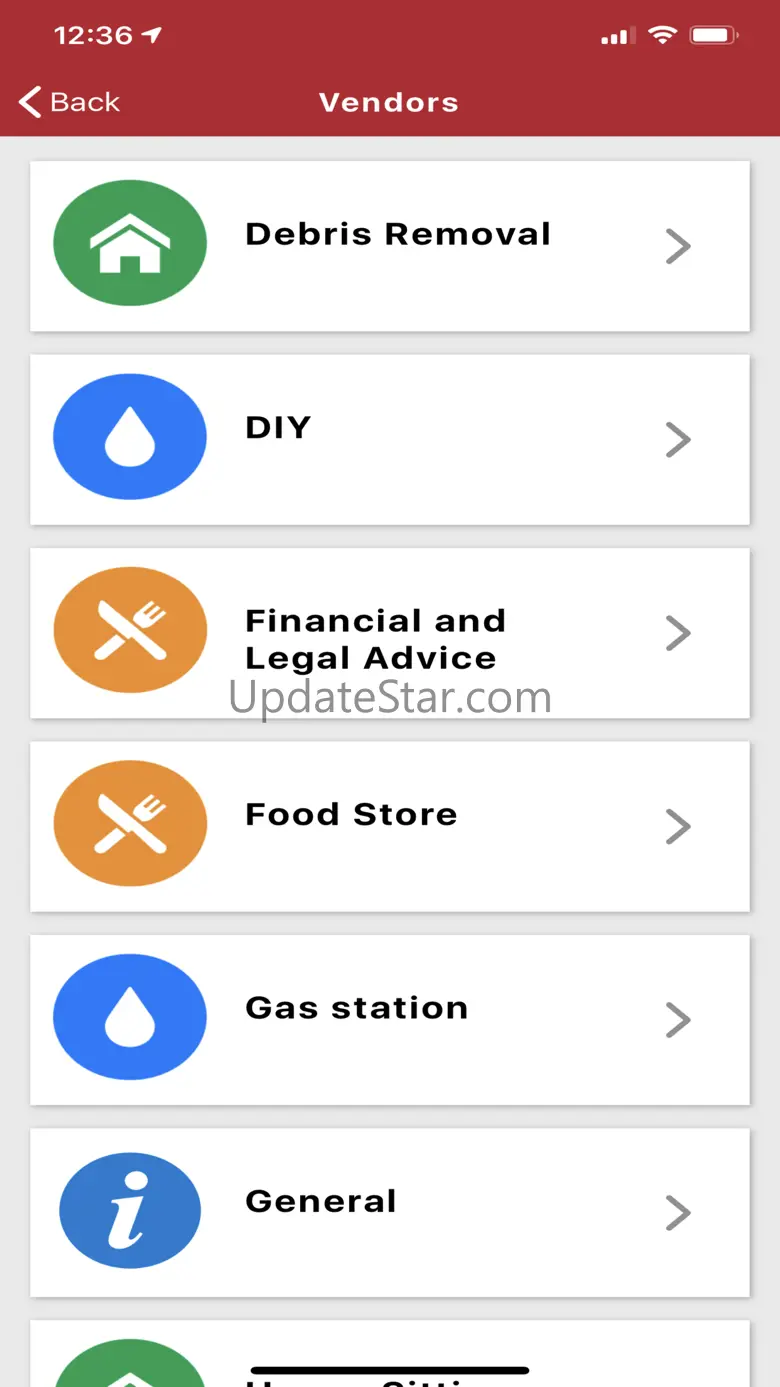
Task: Choose the General vendor category
Action: point(390,1212)
